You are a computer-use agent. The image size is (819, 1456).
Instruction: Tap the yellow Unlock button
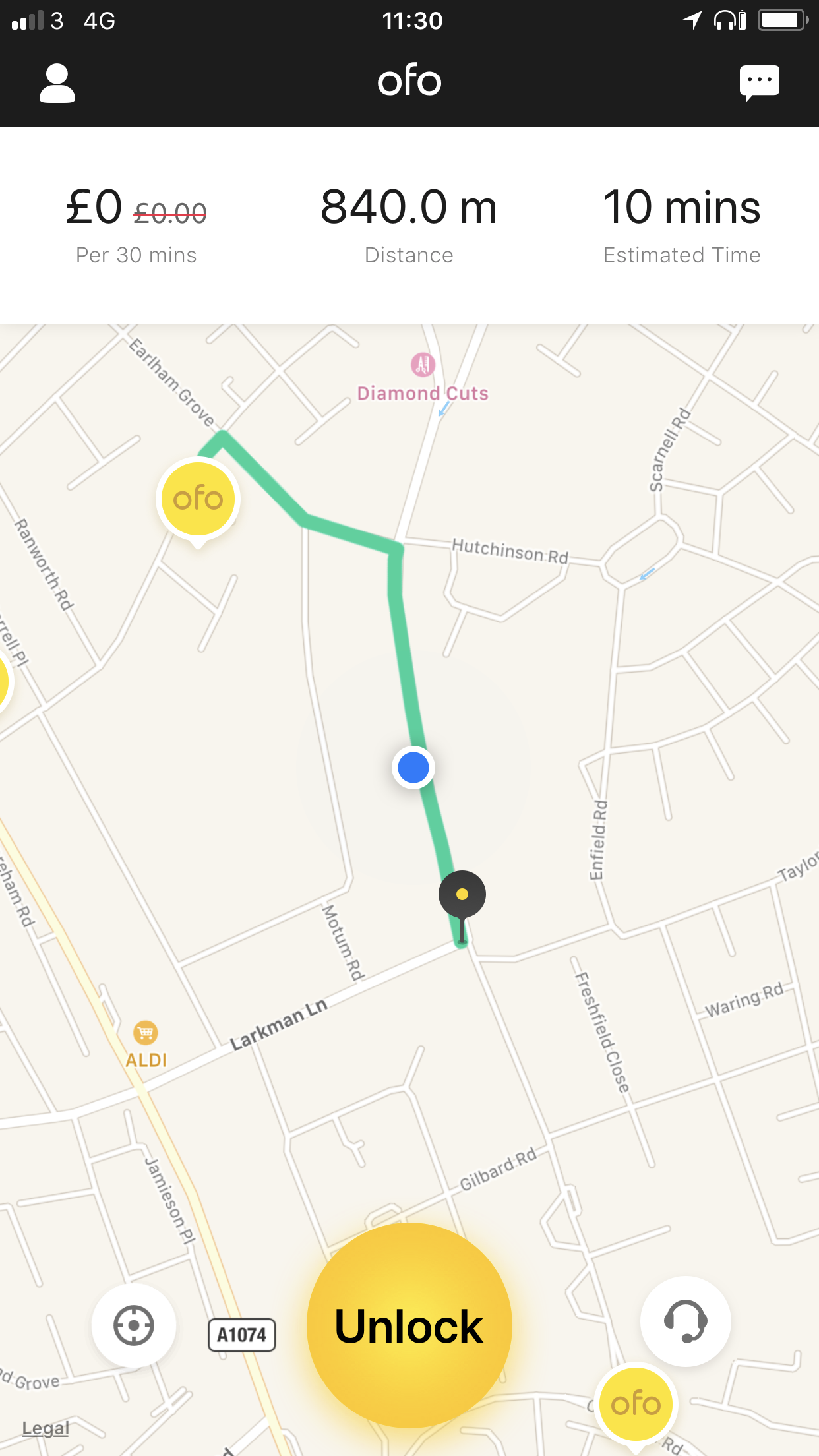(x=409, y=1325)
